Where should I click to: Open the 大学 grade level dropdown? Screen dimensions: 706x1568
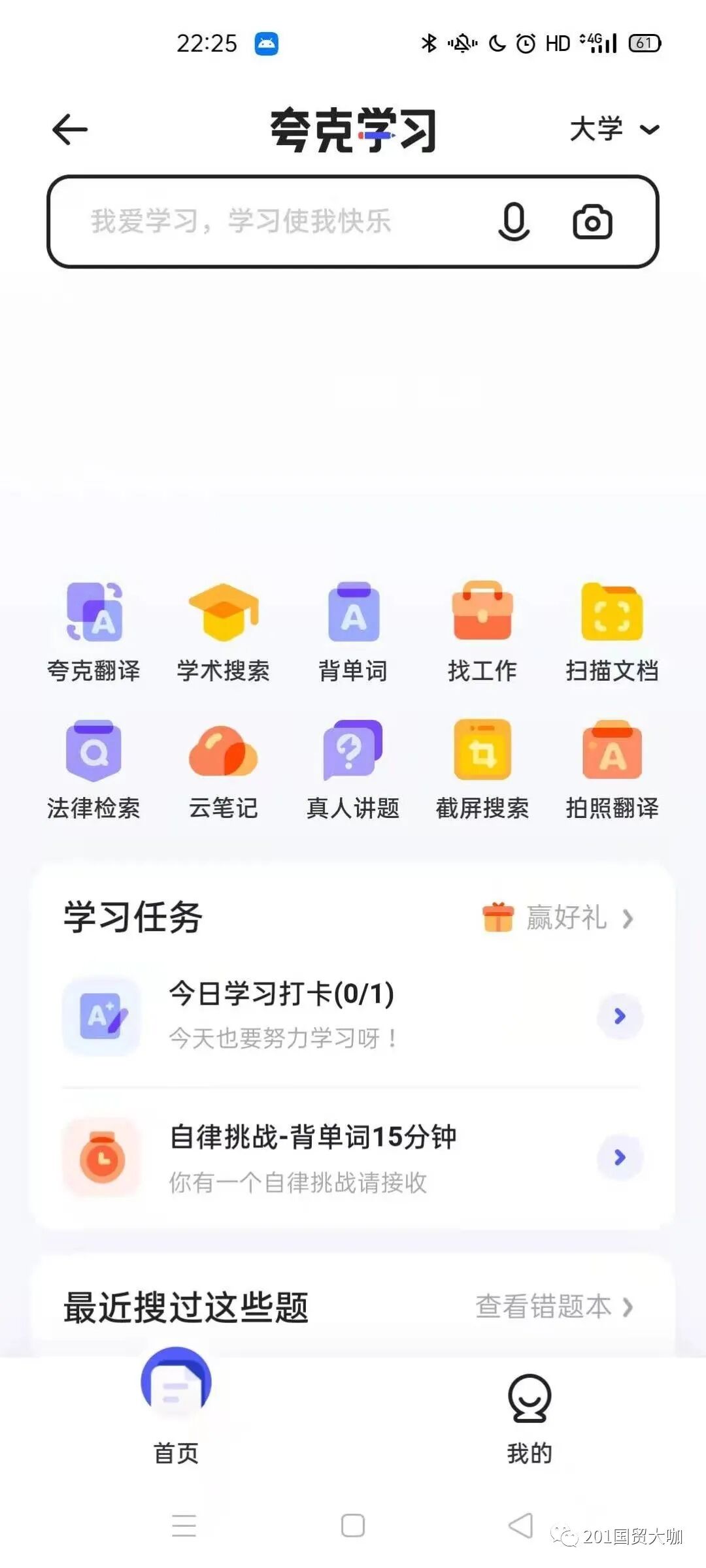tap(613, 129)
